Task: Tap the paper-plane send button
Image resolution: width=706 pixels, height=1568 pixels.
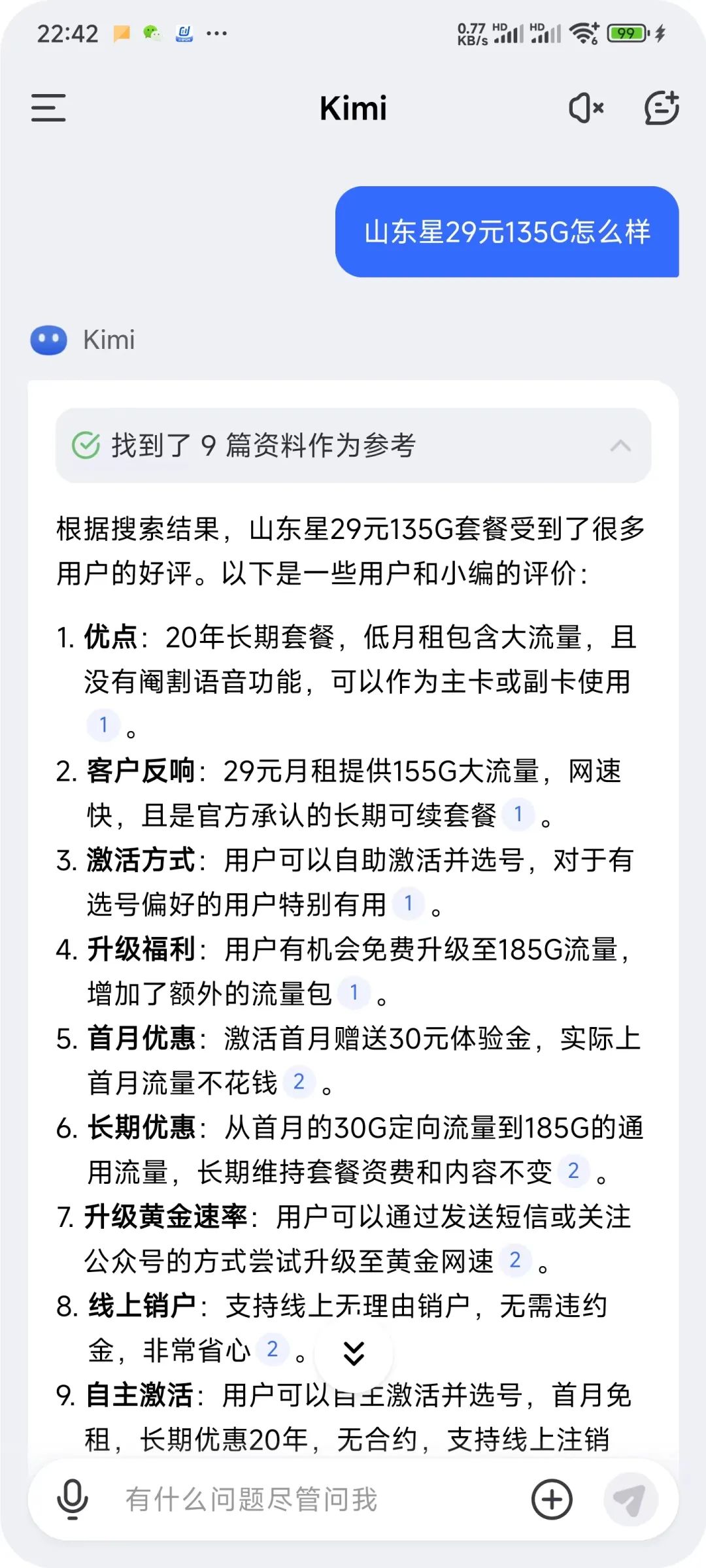Action: click(630, 1499)
